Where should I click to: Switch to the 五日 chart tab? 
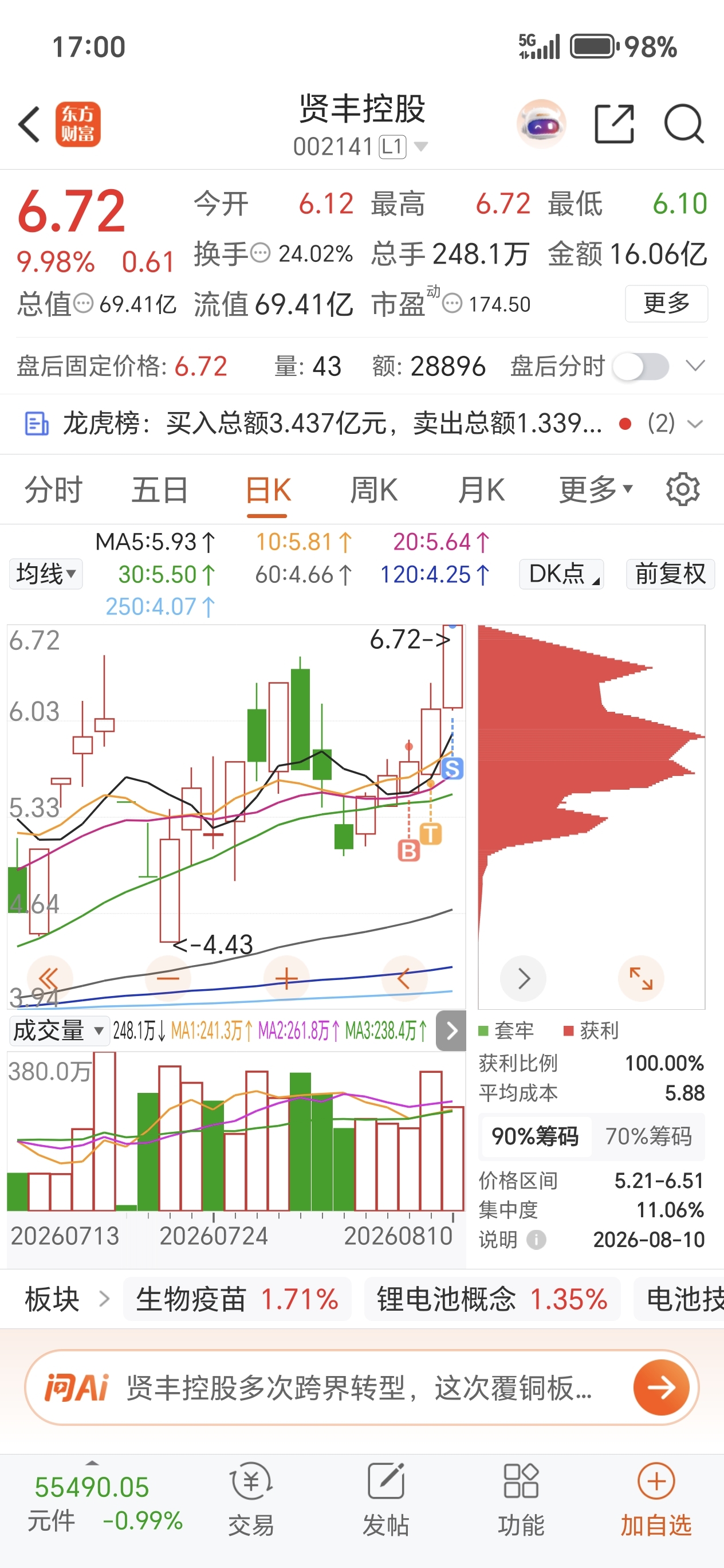click(x=159, y=490)
